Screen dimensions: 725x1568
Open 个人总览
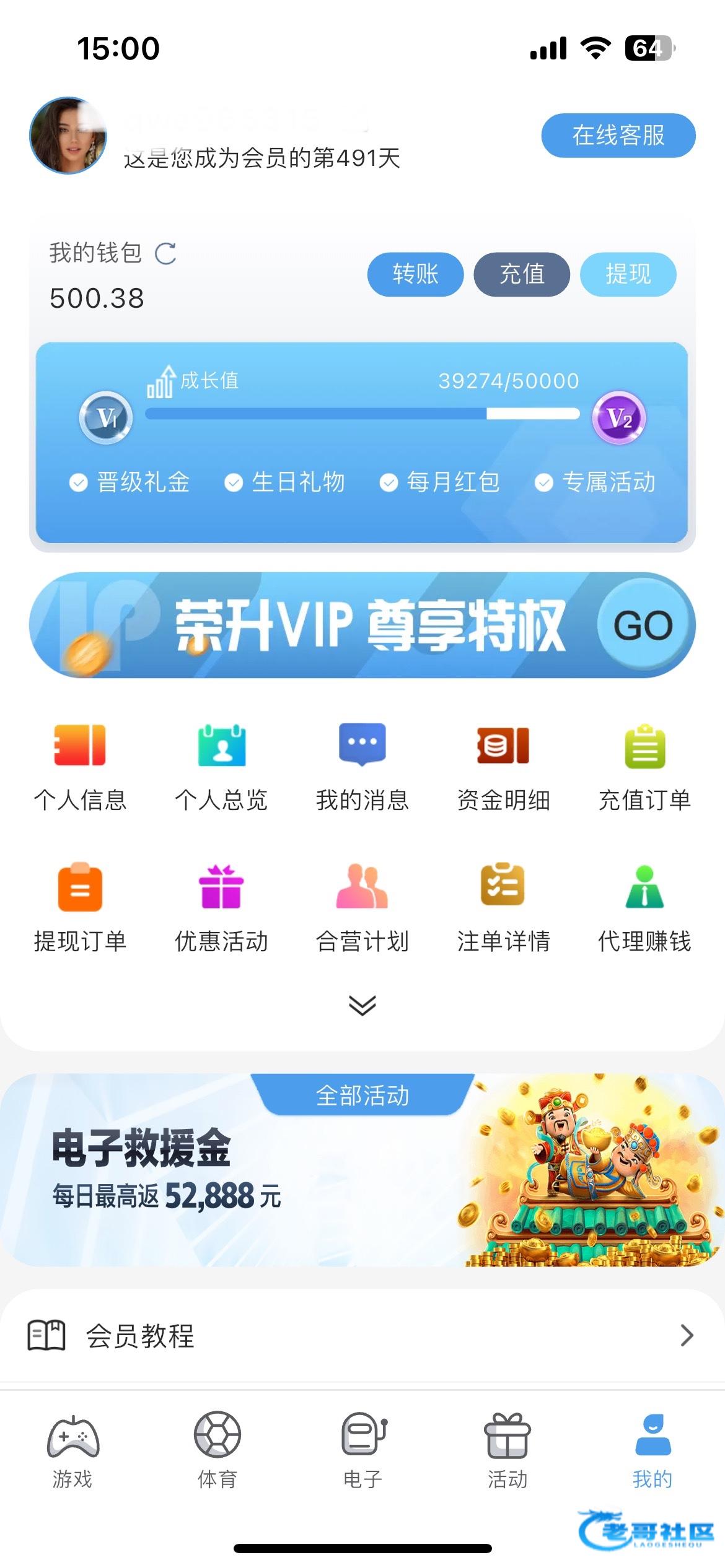coord(221,767)
